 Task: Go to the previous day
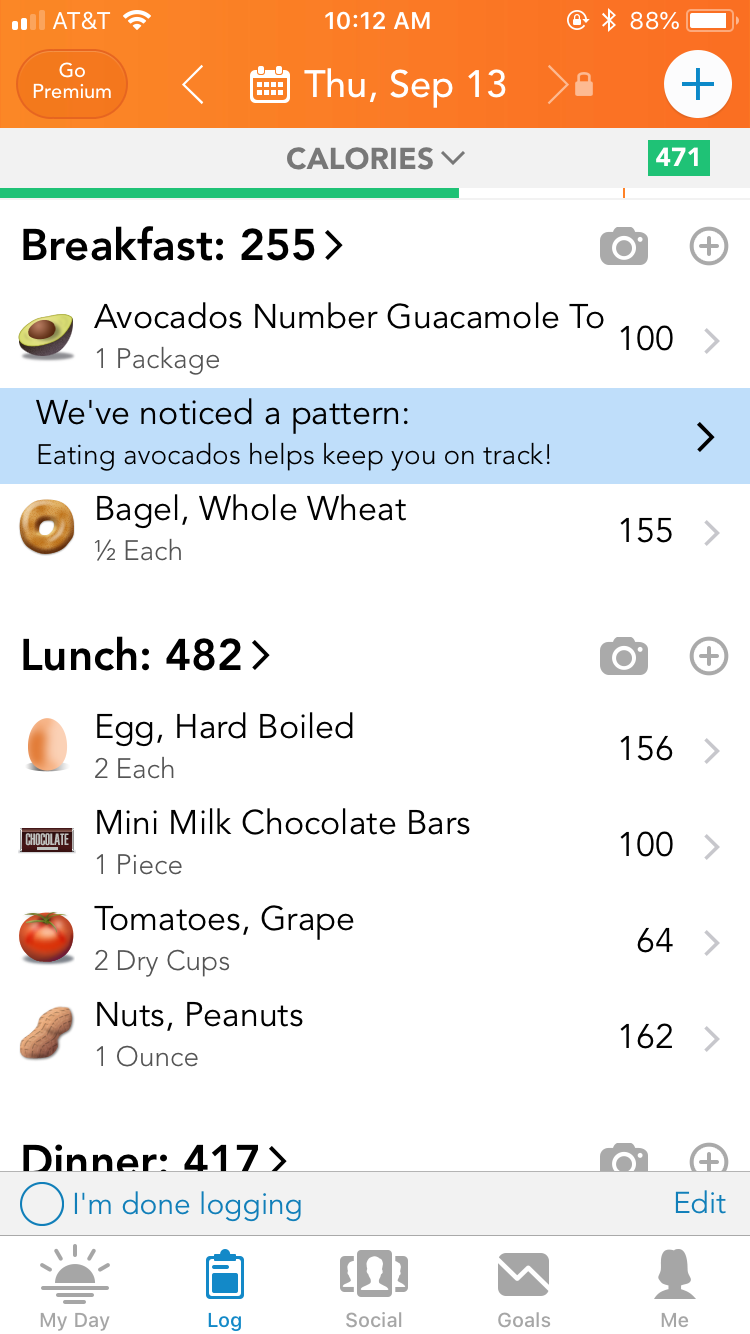tap(193, 86)
